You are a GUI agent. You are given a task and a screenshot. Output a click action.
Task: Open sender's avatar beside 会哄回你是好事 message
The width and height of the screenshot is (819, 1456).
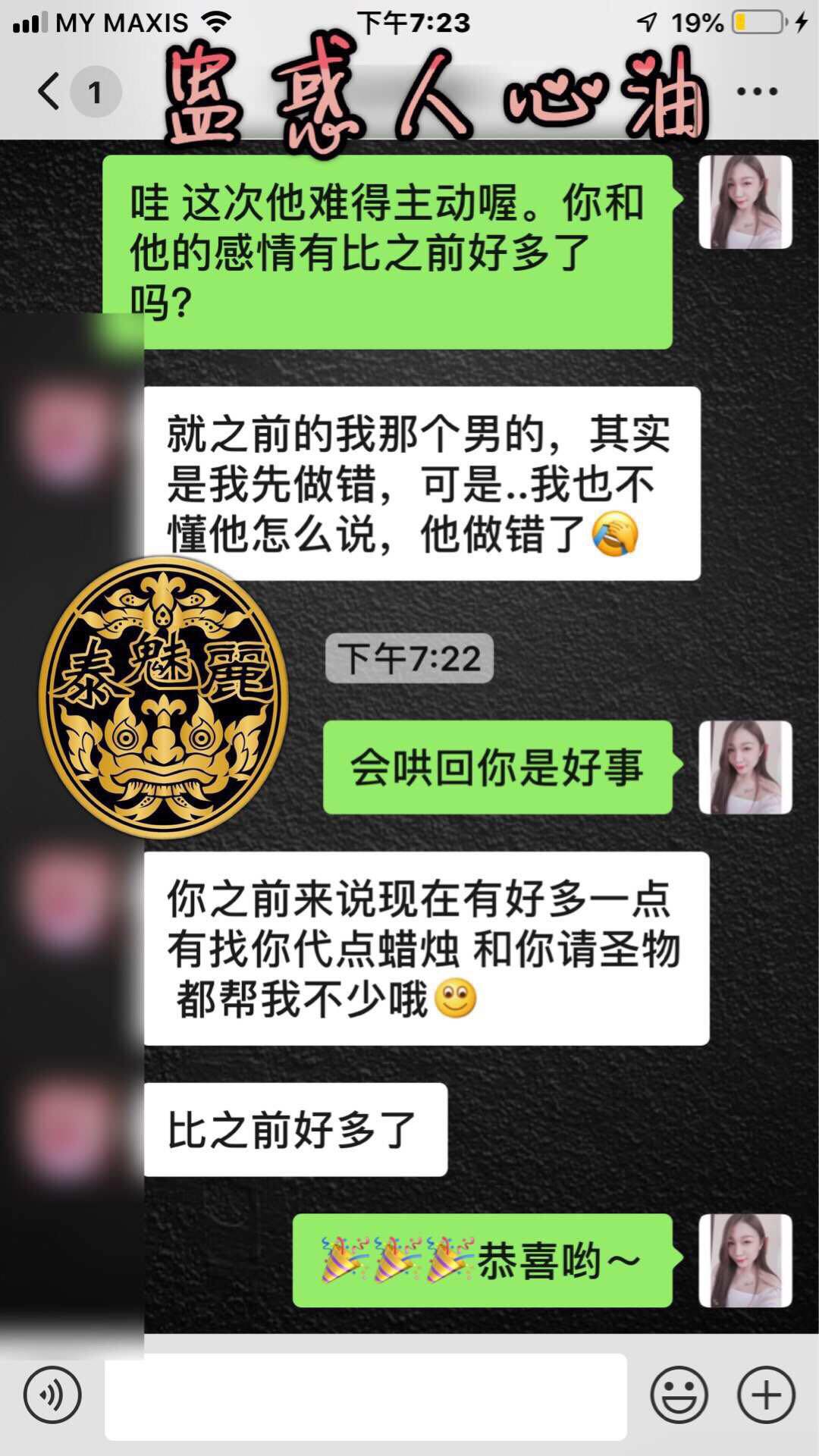click(x=745, y=767)
